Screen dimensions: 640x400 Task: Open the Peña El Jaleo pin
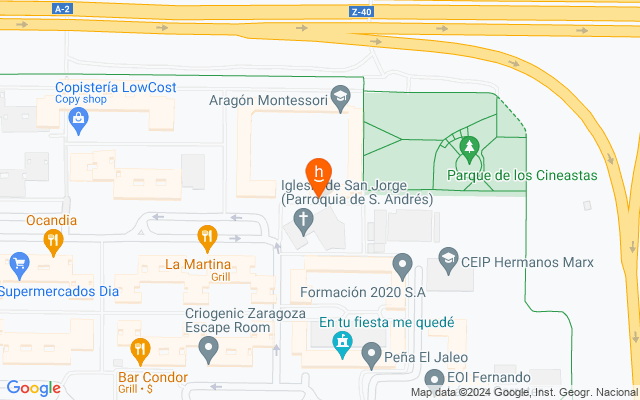pyautogui.click(x=371, y=353)
